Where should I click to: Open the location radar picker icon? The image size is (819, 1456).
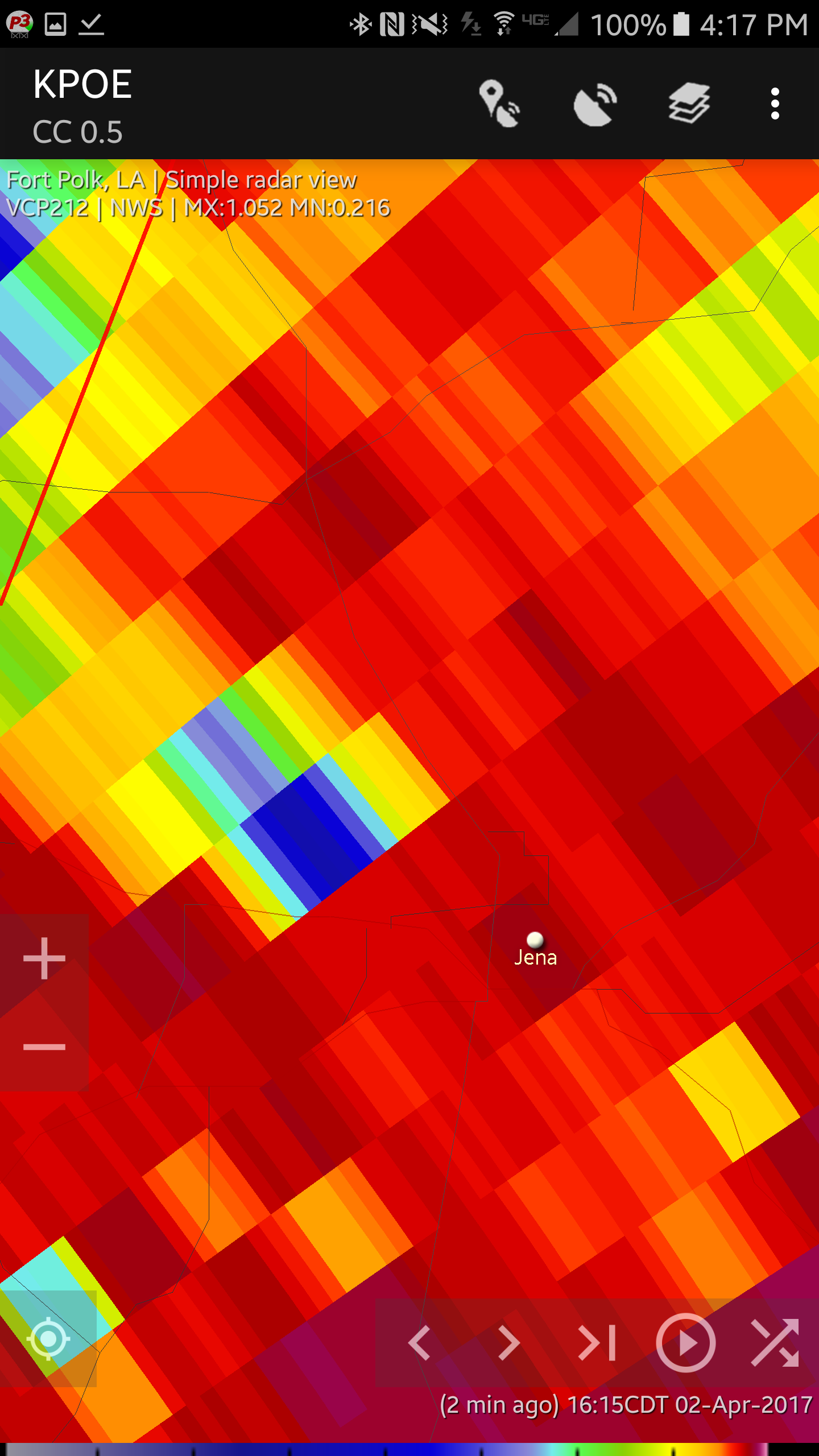tap(499, 104)
